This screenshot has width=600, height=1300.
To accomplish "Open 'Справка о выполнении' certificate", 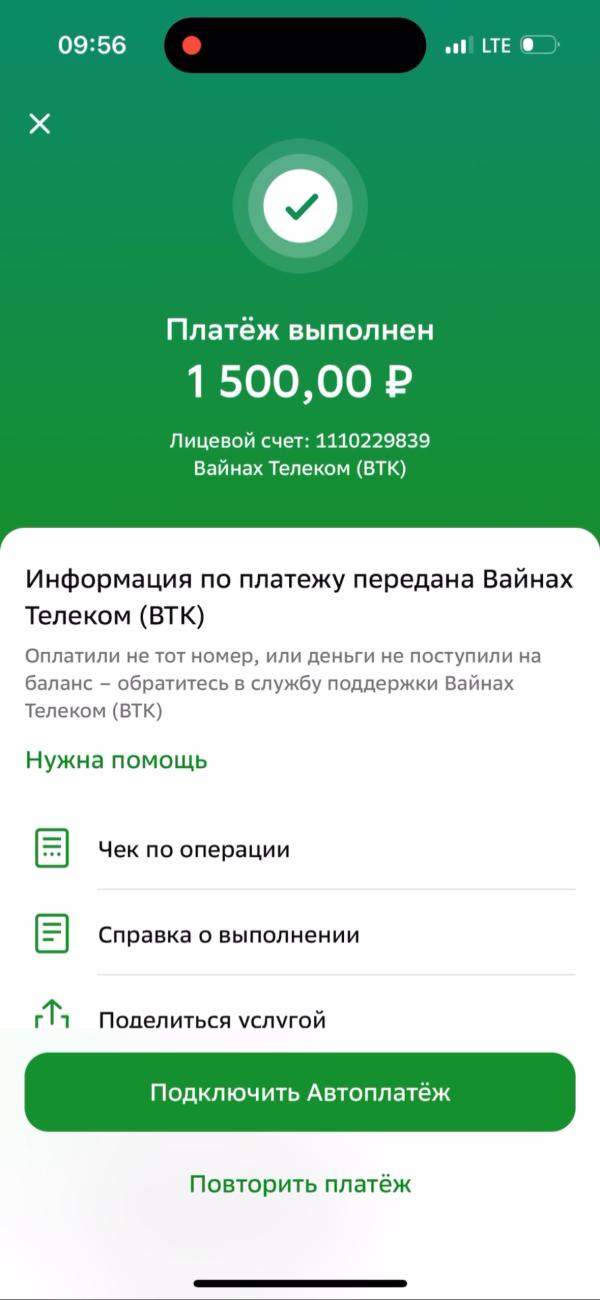I will [x=300, y=935].
